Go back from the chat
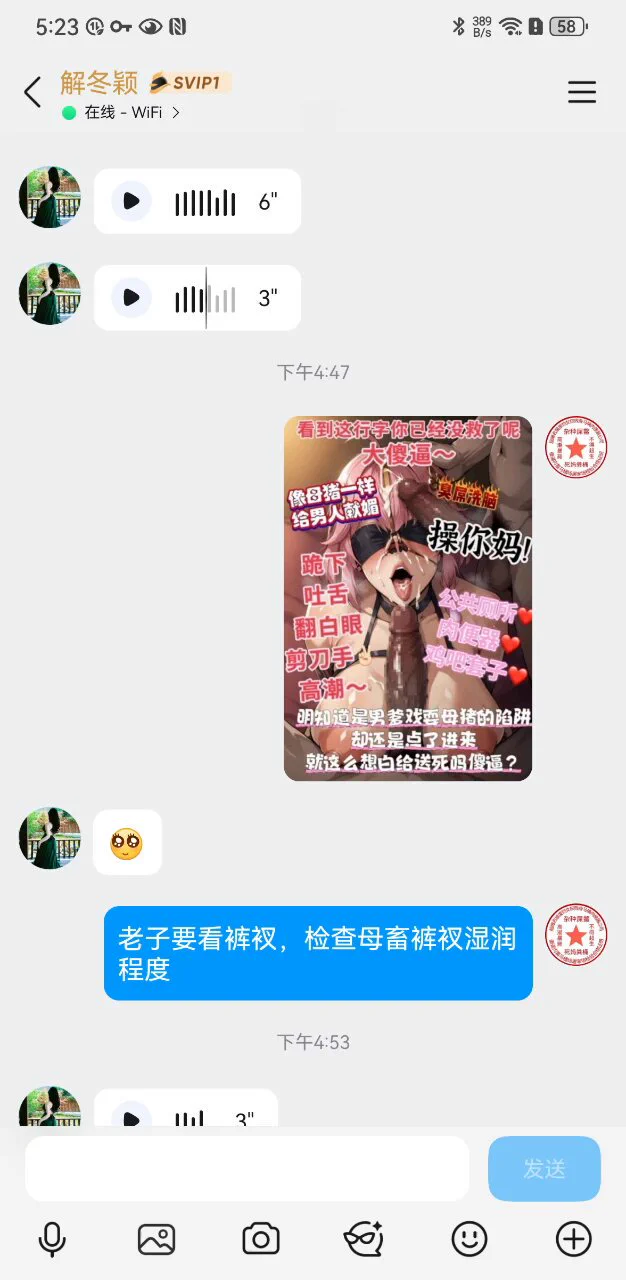This screenshot has width=626, height=1280. pyautogui.click(x=32, y=92)
